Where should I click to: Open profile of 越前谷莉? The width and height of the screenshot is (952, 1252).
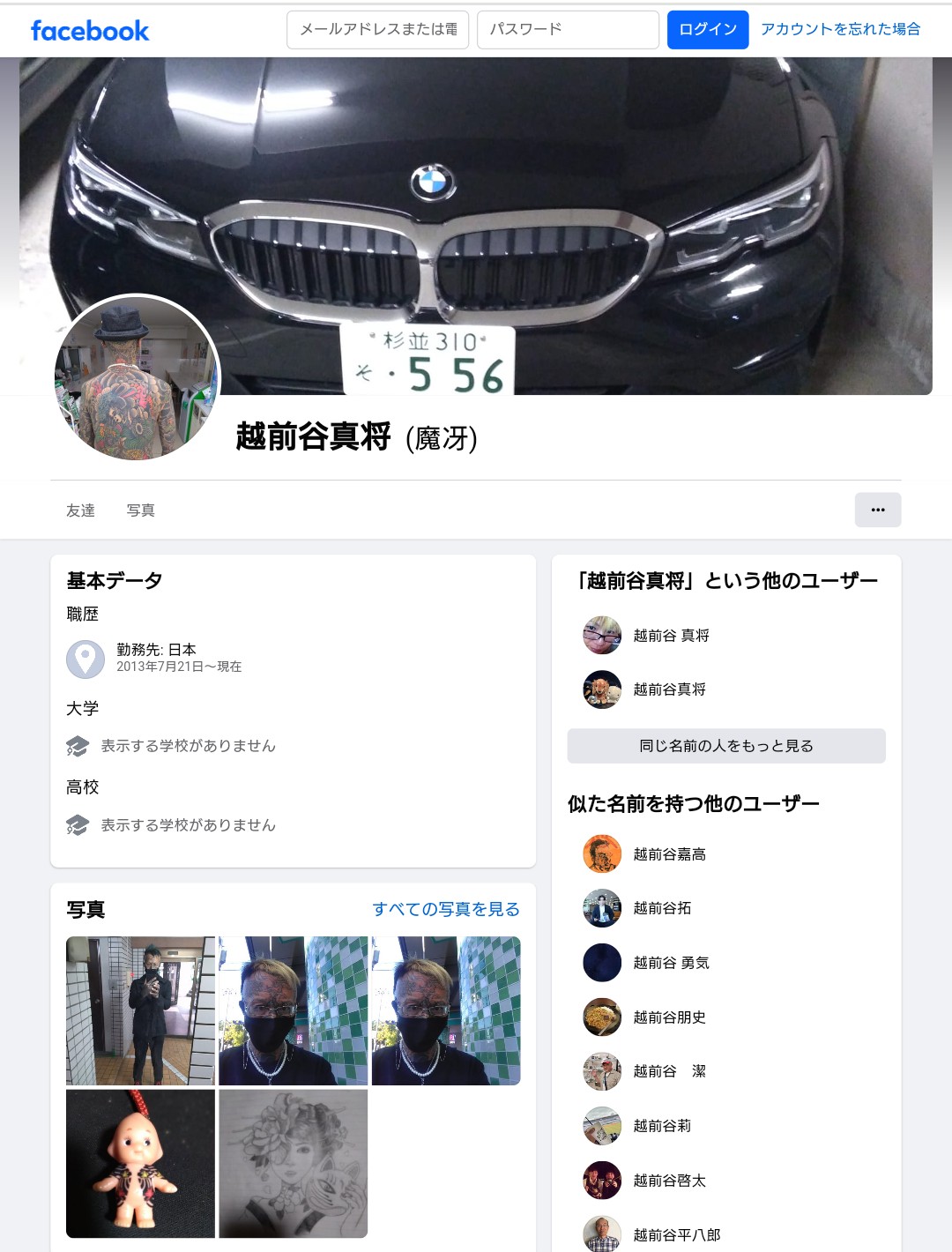pos(662,1126)
